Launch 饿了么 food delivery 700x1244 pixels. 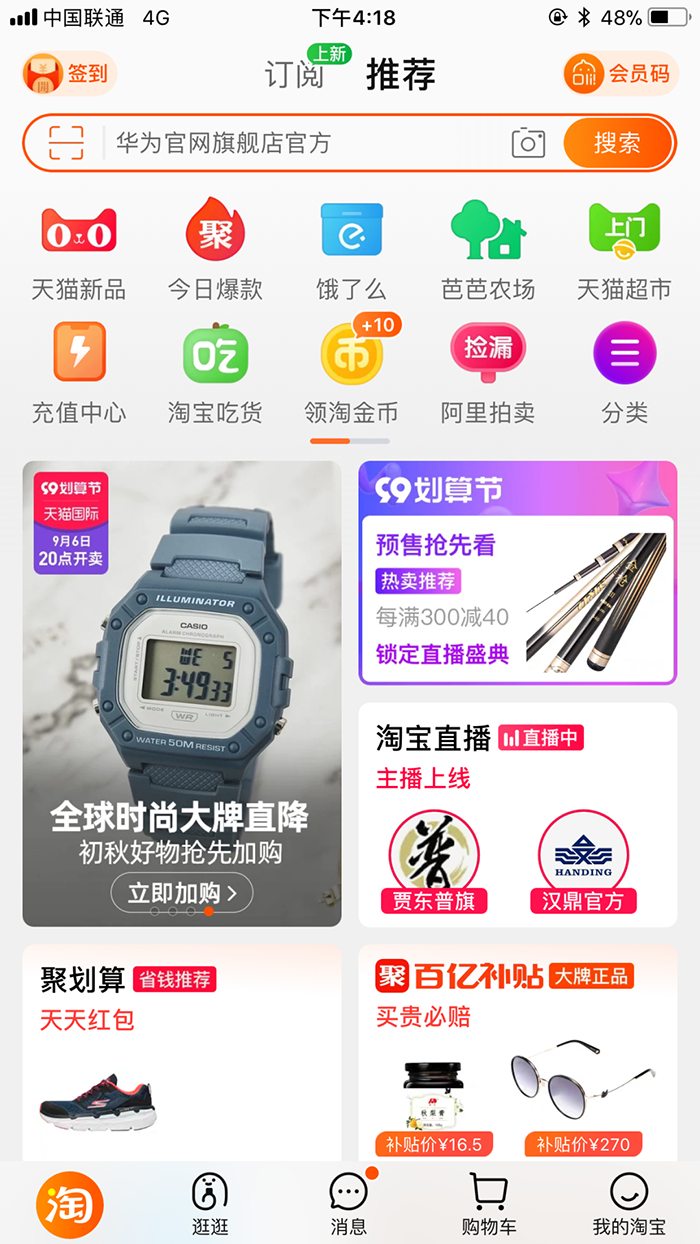(351, 250)
